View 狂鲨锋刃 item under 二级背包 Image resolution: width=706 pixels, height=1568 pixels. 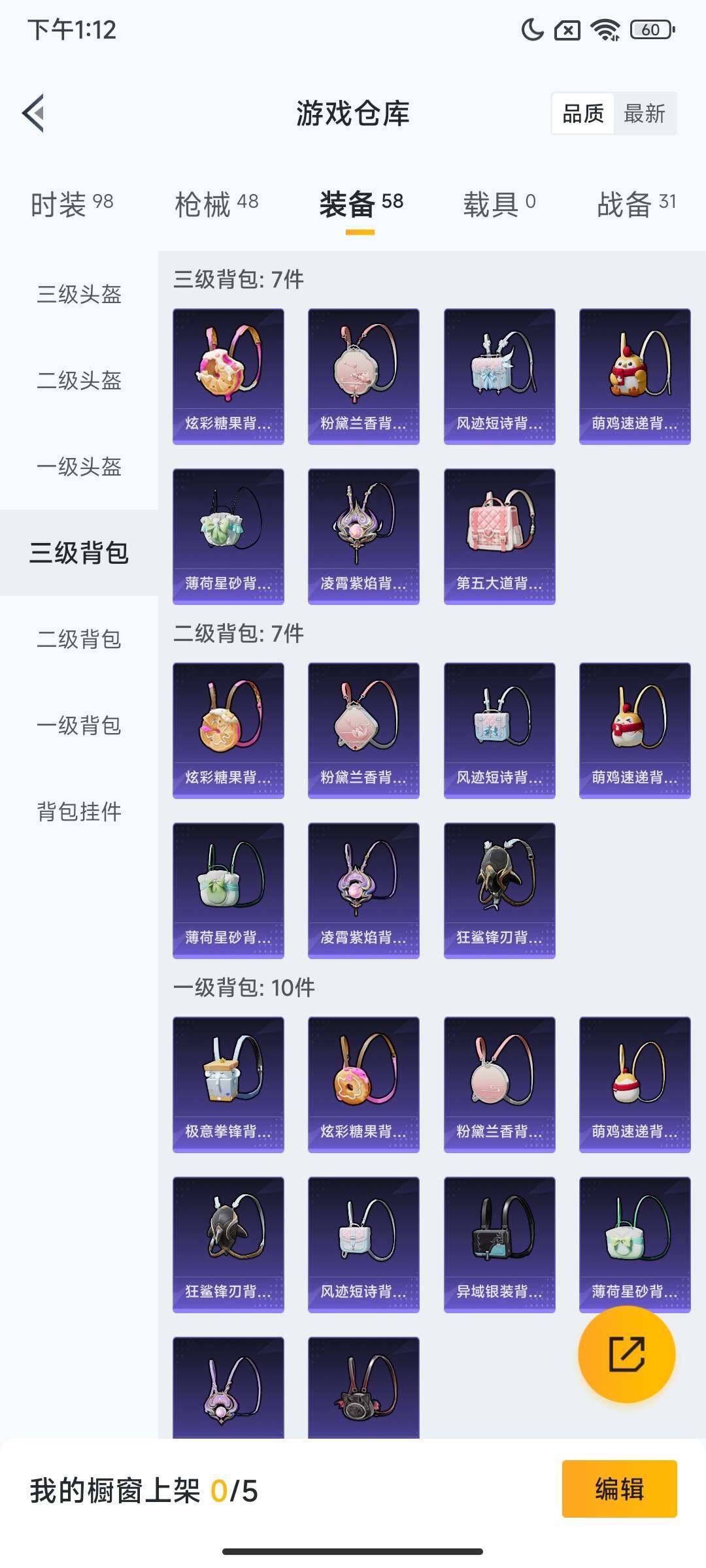(x=499, y=890)
